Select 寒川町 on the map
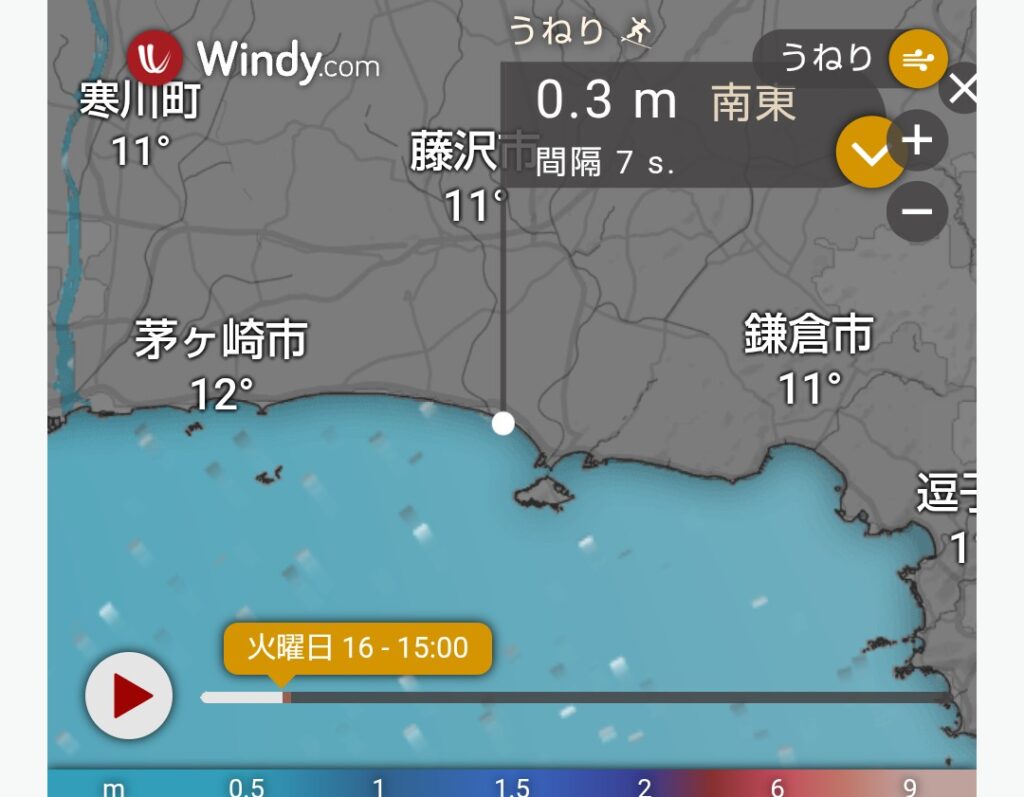The height and width of the screenshot is (797, 1024). point(140,100)
